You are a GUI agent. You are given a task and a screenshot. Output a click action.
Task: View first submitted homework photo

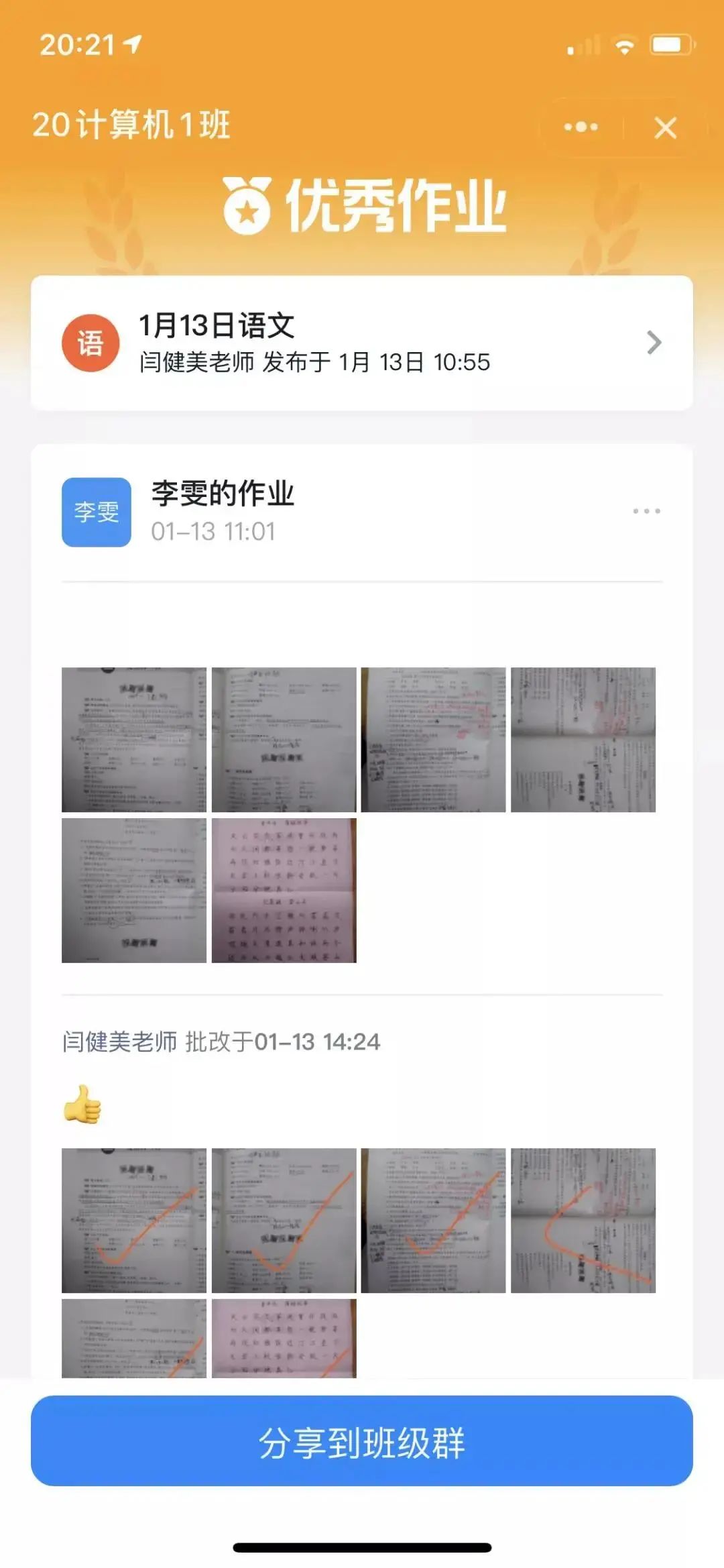tap(134, 740)
